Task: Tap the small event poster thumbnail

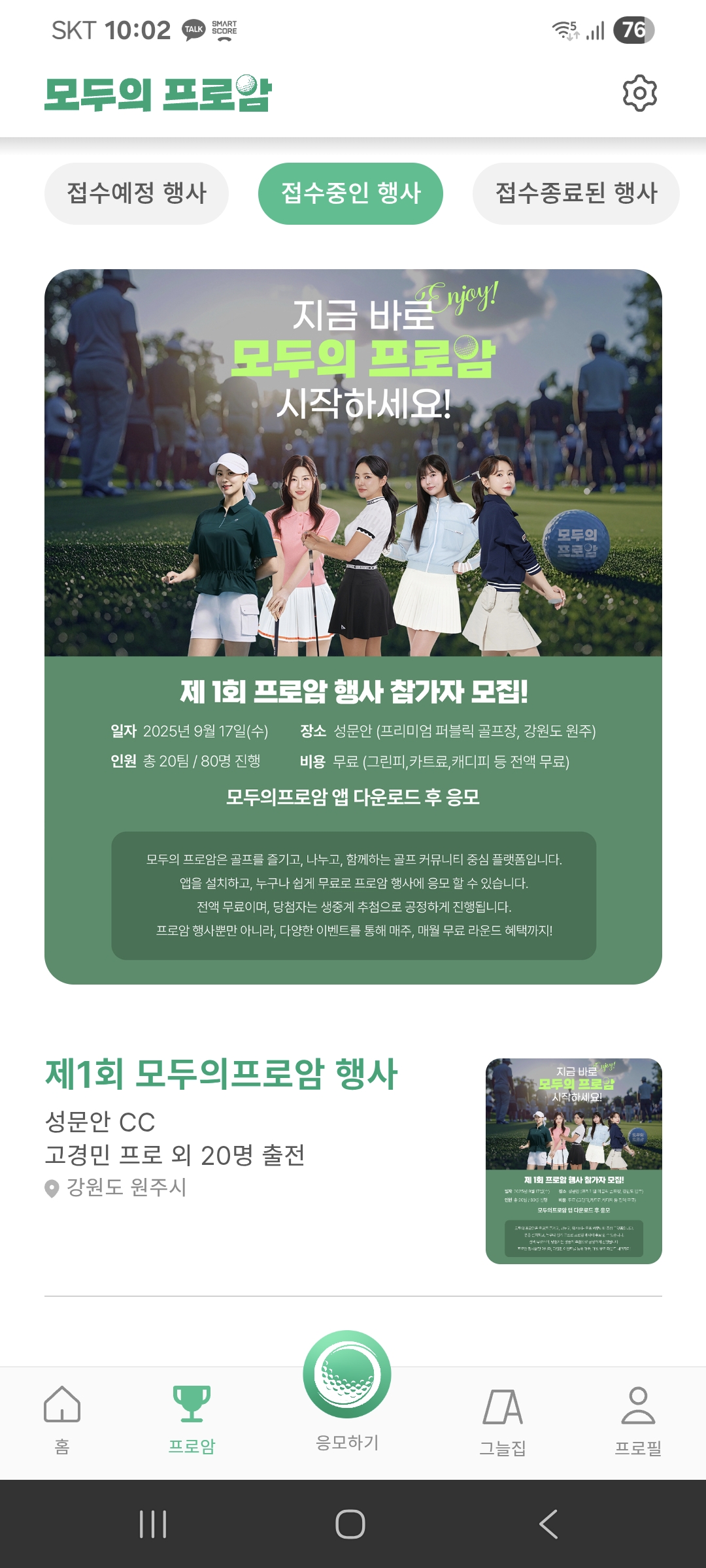Action: [x=573, y=1161]
